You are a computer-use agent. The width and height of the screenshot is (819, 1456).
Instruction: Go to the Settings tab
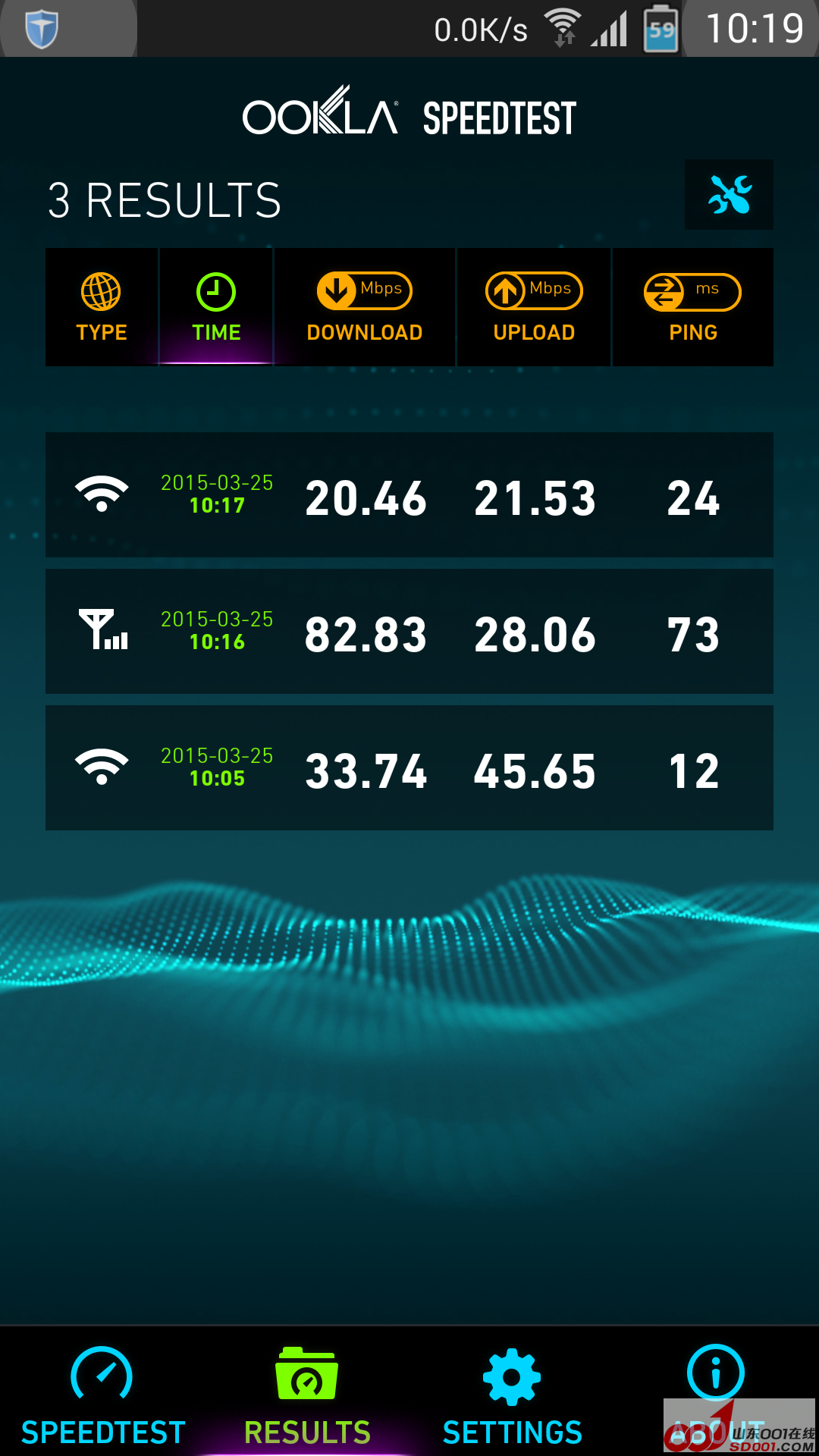512,1394
